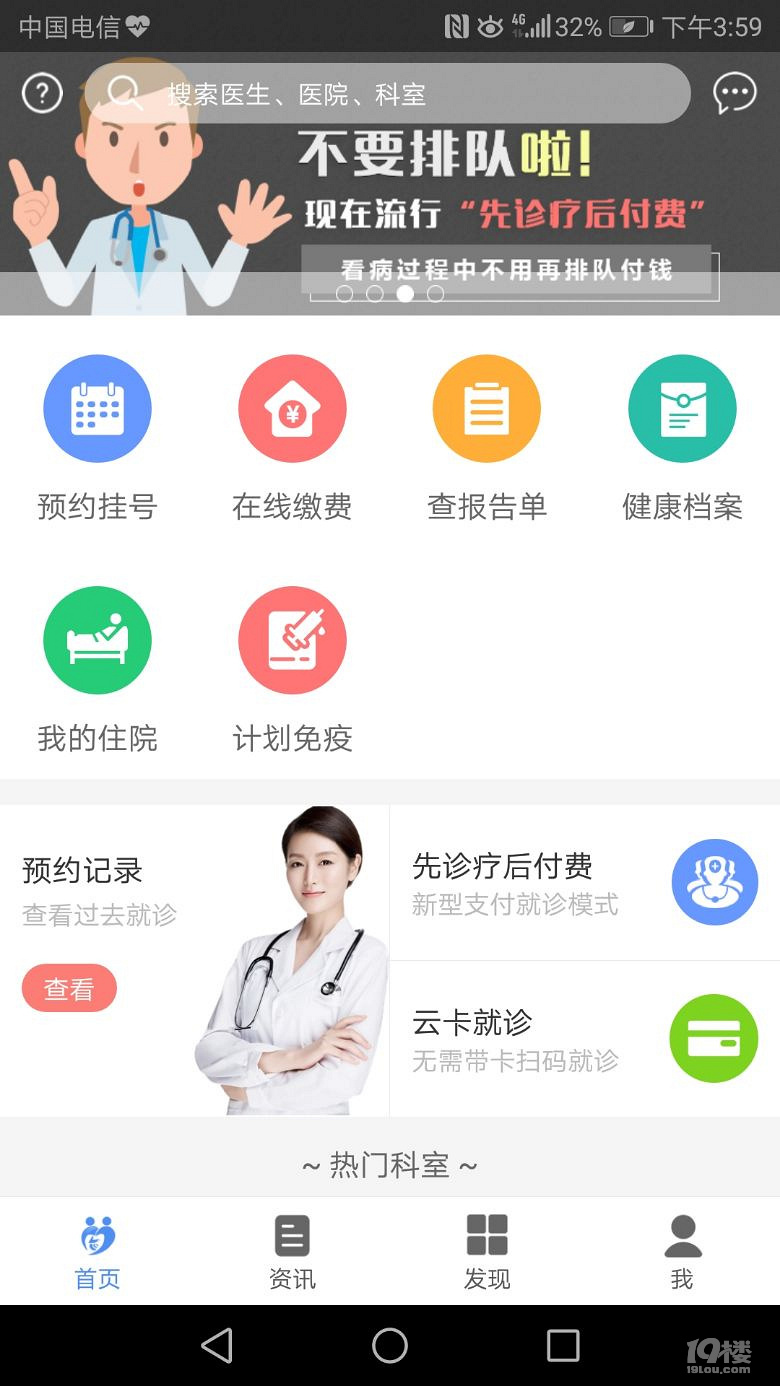780x1386 pixels.
Task: Tap the doctor search input field
Action: click(390, 93)
